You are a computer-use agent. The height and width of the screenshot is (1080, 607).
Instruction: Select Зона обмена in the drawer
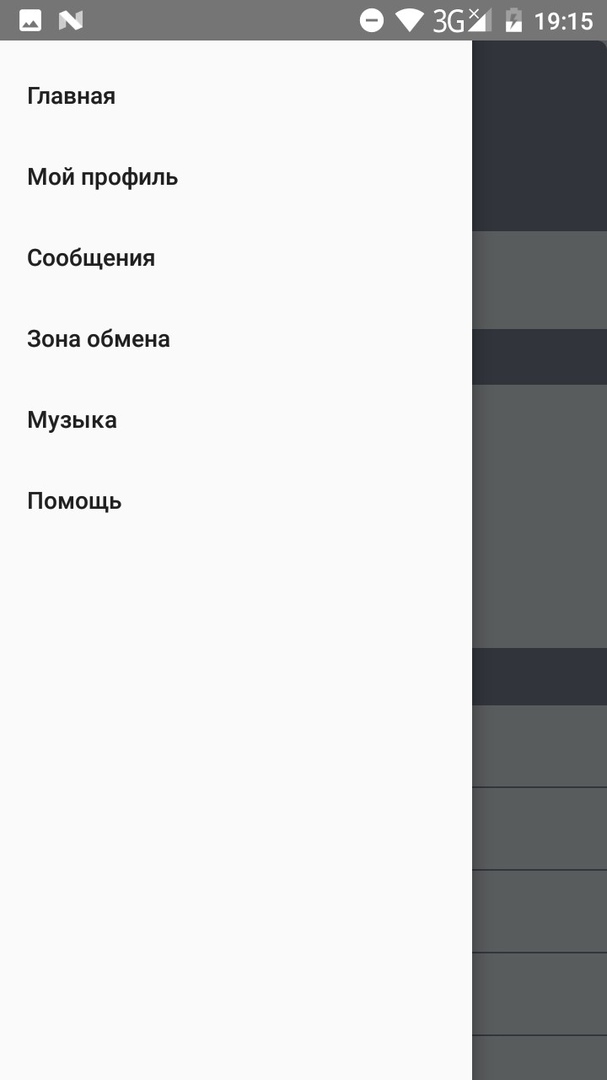(x=98, y=339)
